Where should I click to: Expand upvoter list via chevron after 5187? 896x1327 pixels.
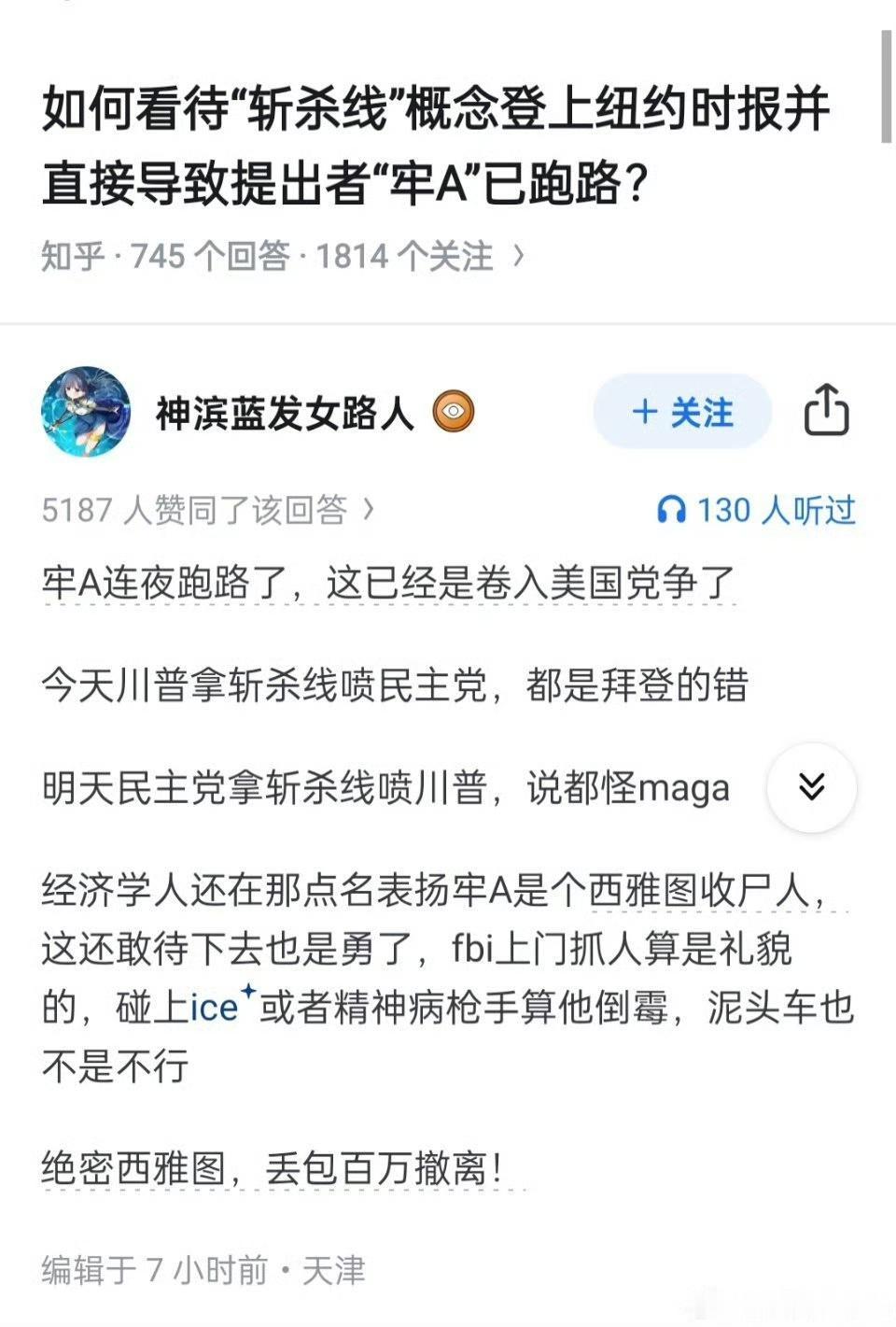pos(370,510)
